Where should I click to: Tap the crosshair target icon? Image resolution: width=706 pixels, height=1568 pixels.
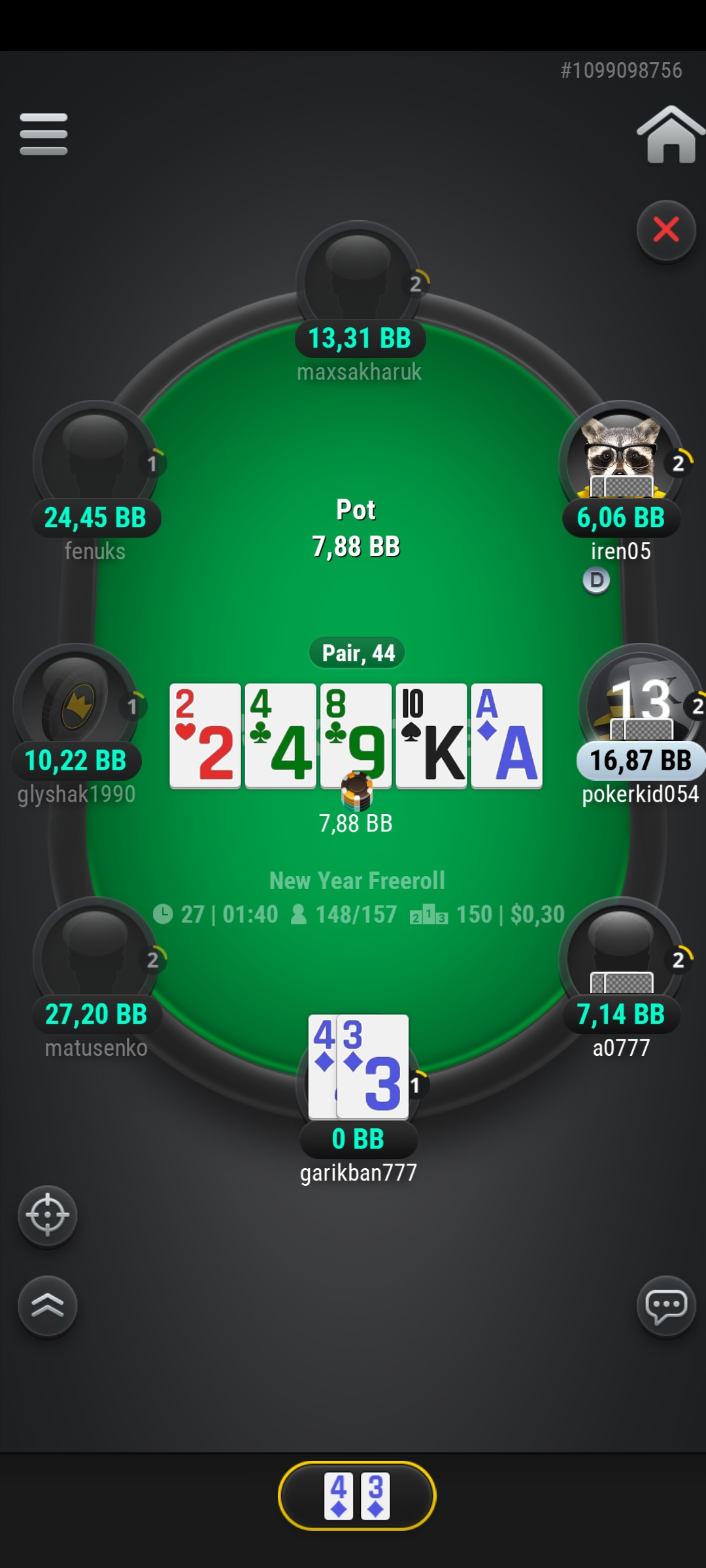point(48,1215)
